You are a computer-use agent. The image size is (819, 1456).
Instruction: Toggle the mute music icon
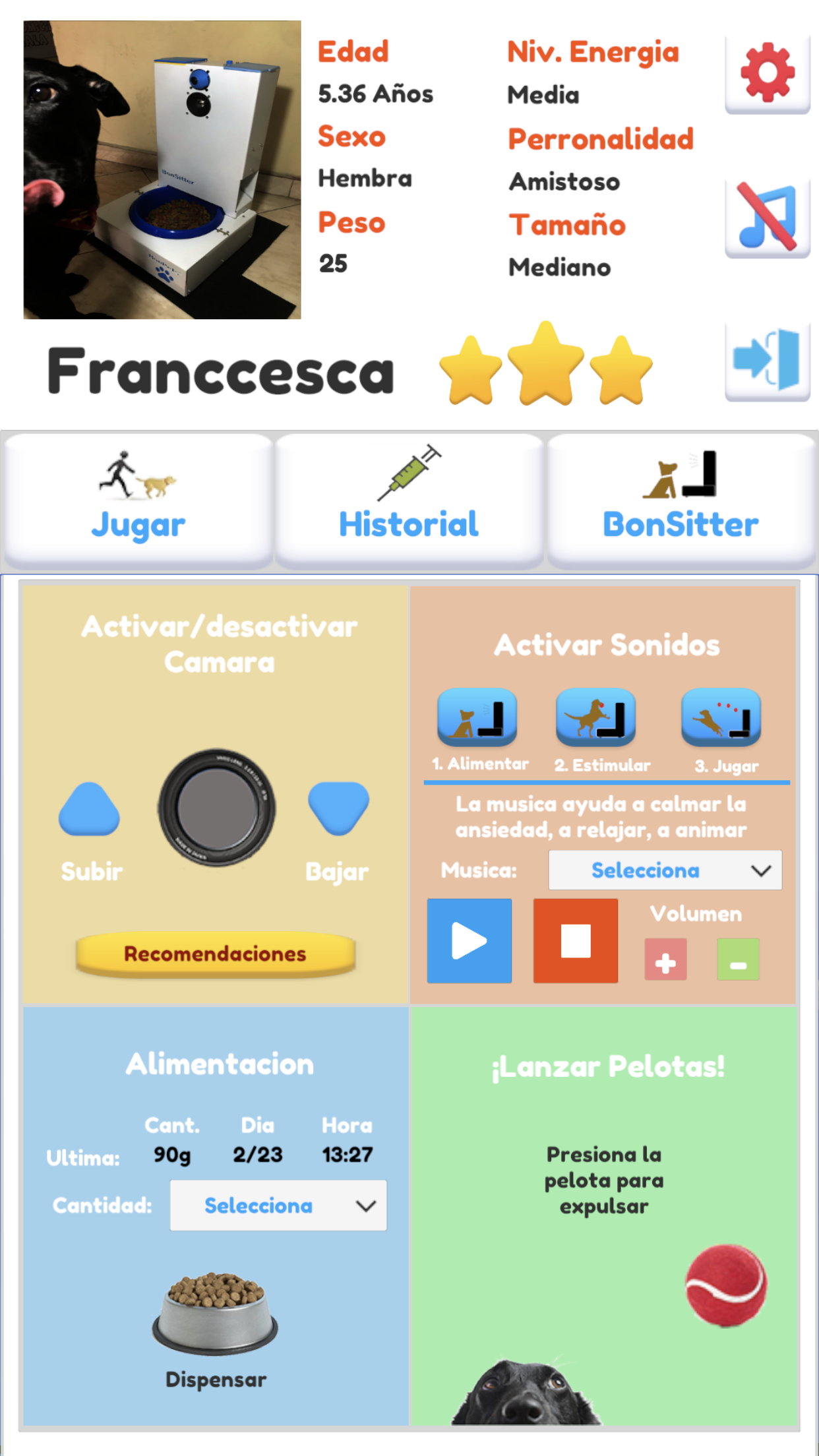pyautogui.click(x=767, y=217)
